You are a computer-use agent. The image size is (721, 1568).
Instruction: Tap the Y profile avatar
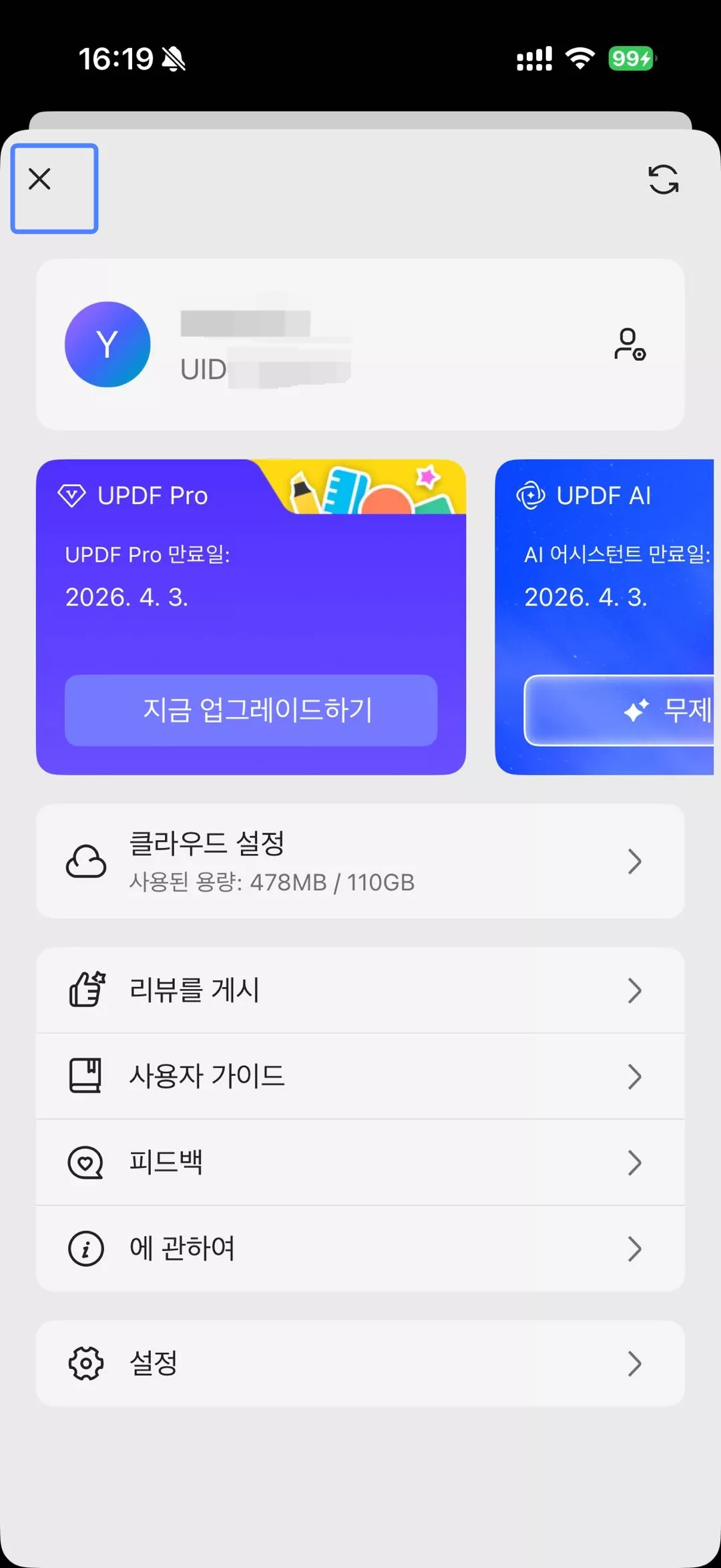107,344
